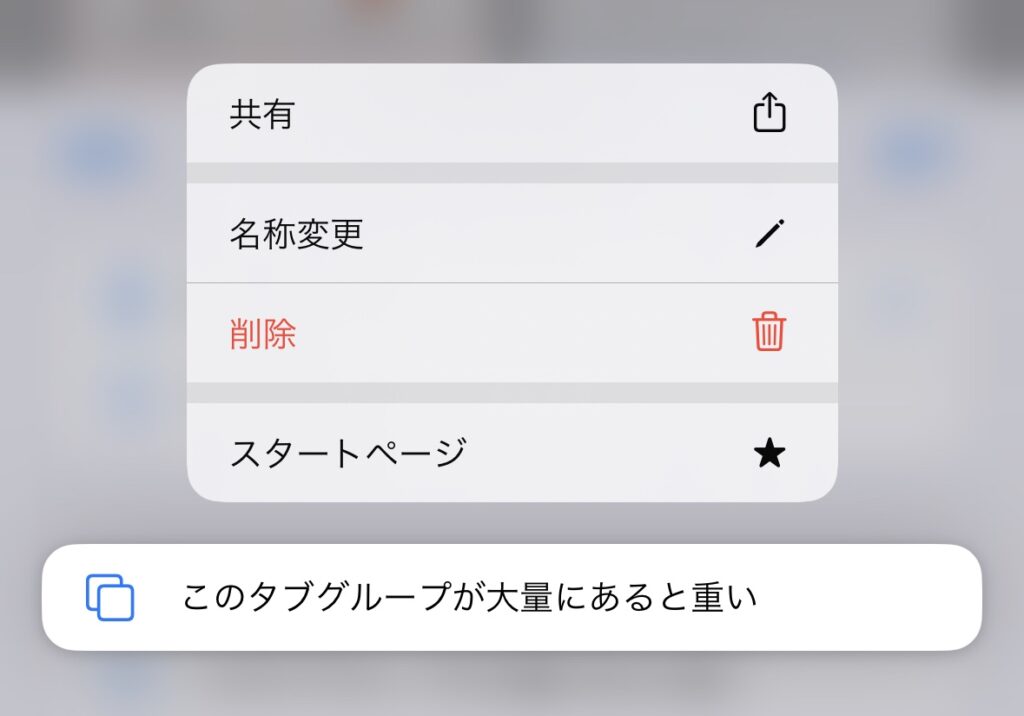Choose 名称変更 to rename the tab group

point(511,234)
